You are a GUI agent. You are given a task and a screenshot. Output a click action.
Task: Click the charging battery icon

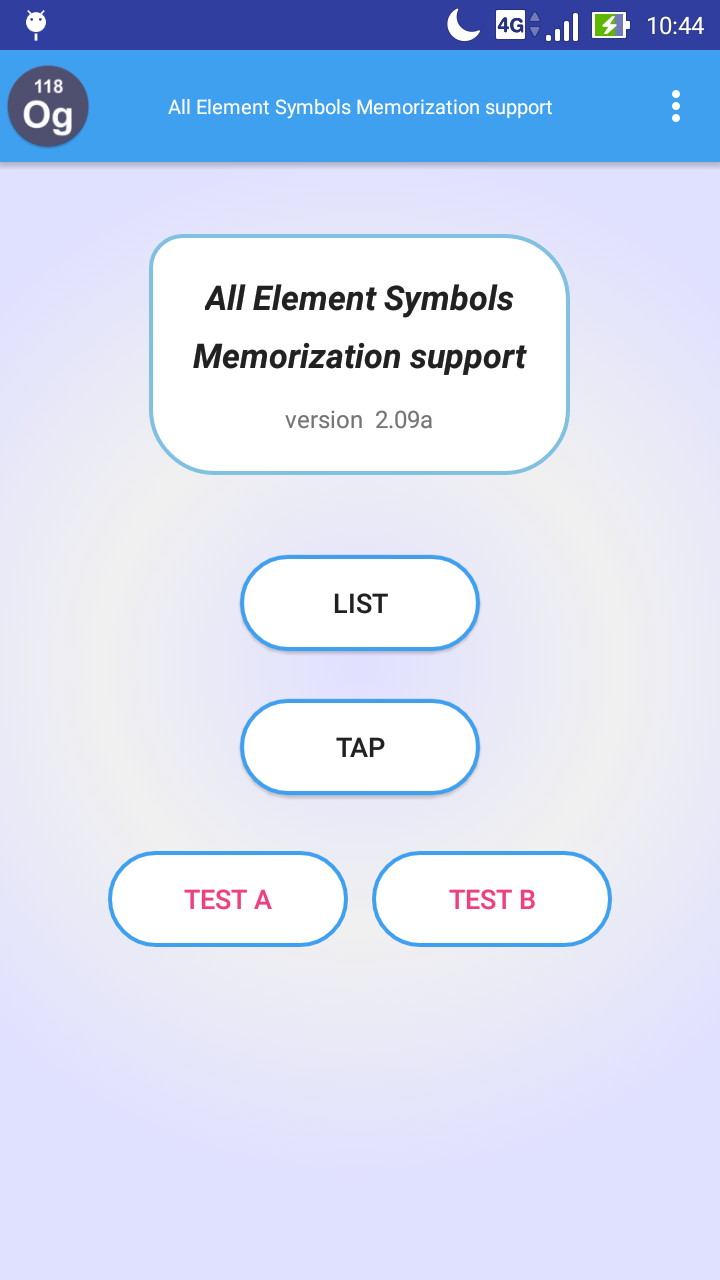[x=611, y=25]
